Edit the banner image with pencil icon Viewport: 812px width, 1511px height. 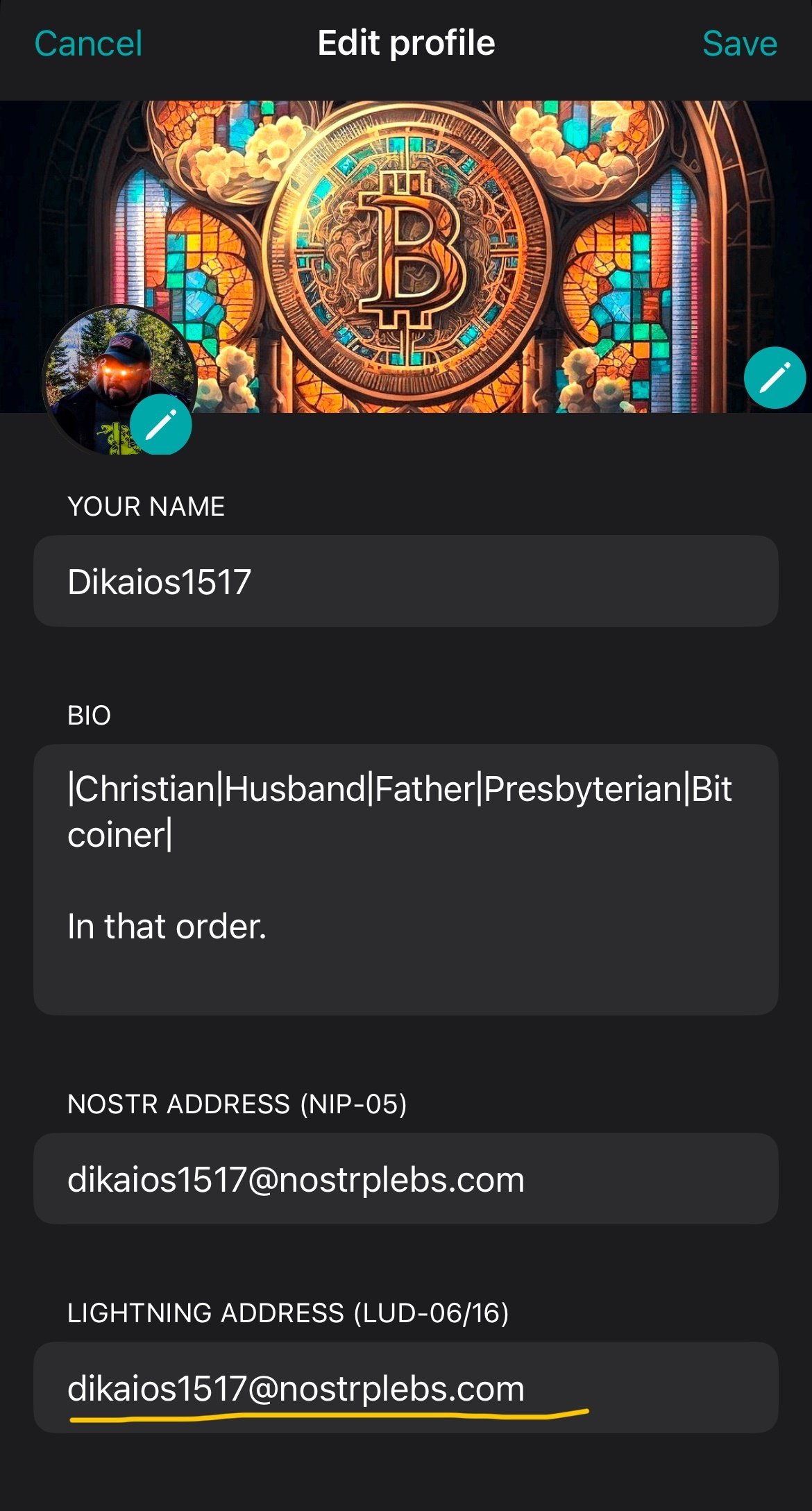tap(775, 378)
